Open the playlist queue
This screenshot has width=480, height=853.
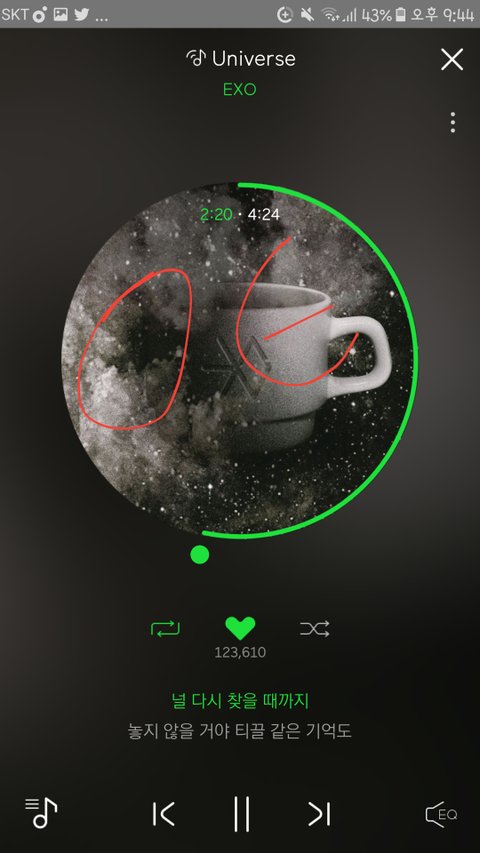click(41, 813)
